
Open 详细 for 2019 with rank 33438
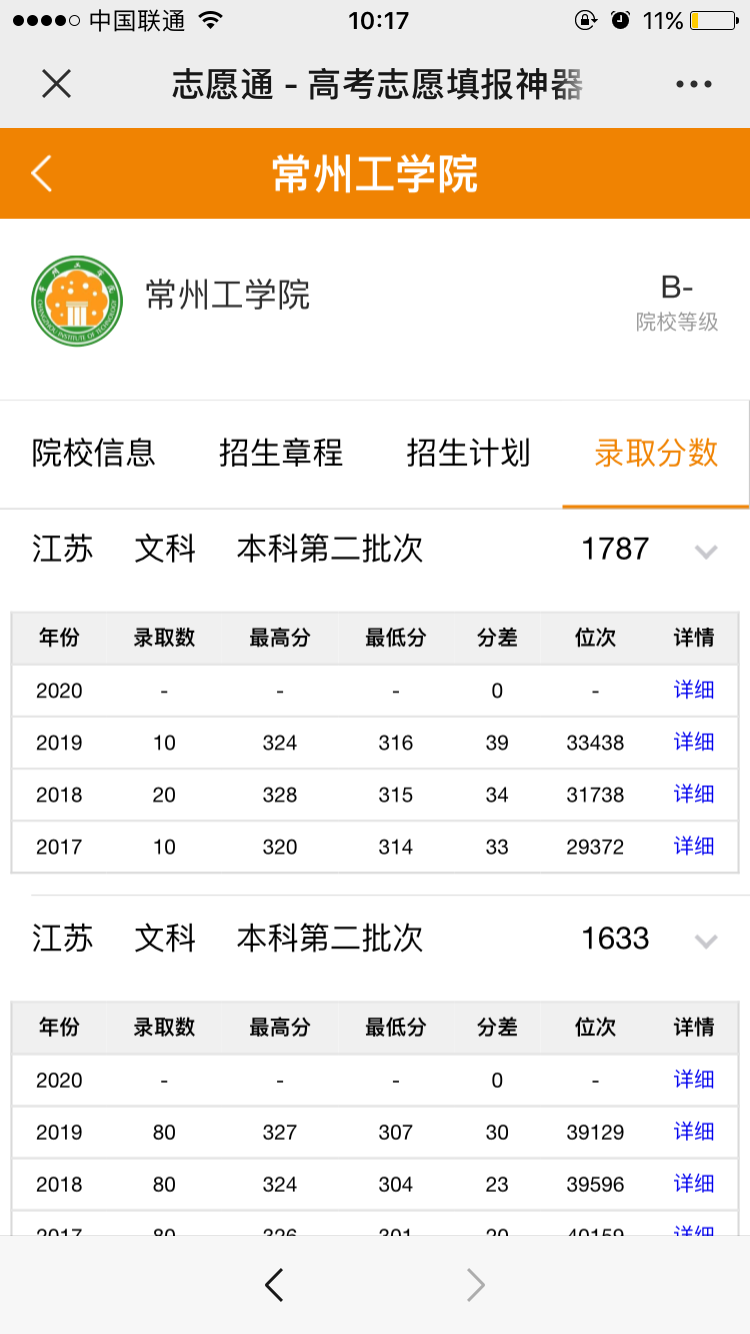click(693, 742)
